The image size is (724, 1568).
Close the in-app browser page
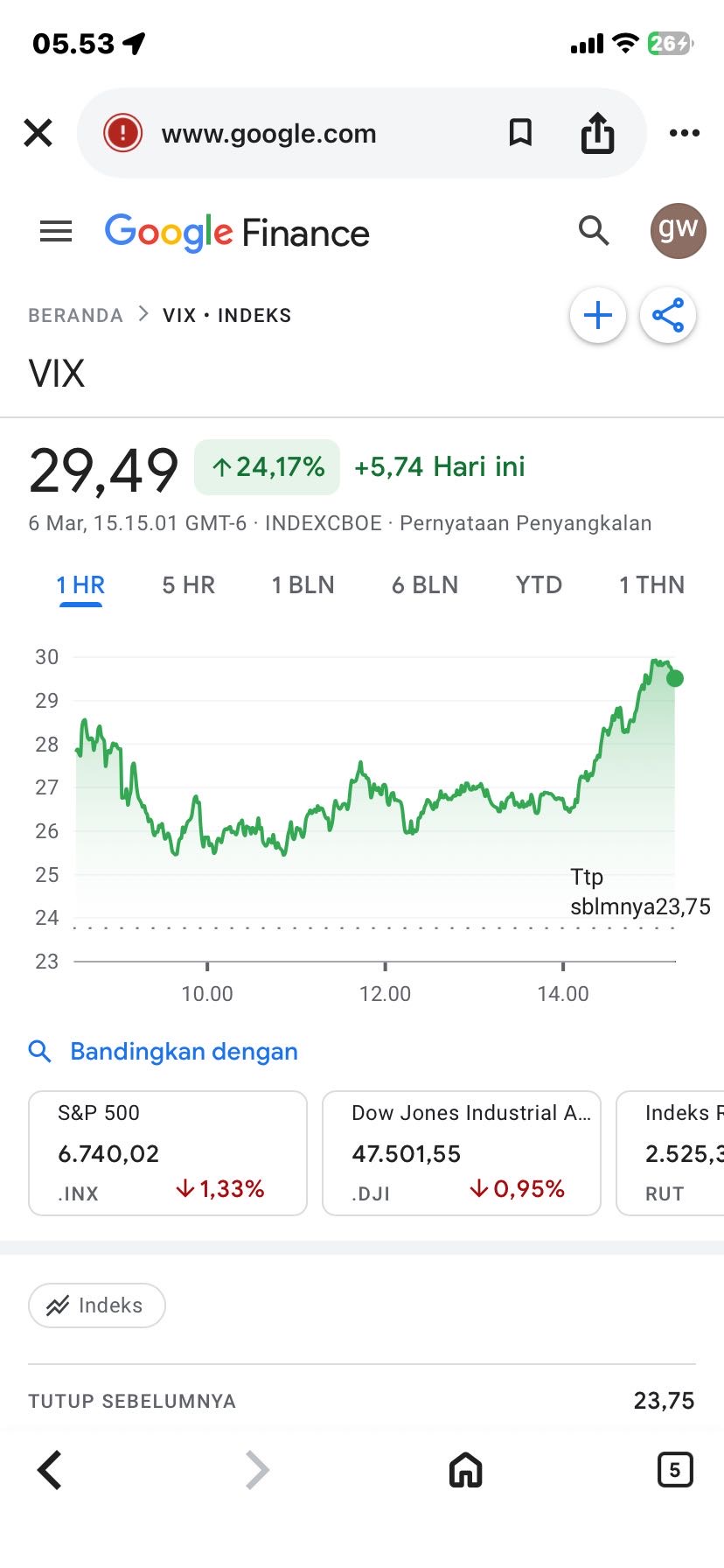tap(38, 133)
